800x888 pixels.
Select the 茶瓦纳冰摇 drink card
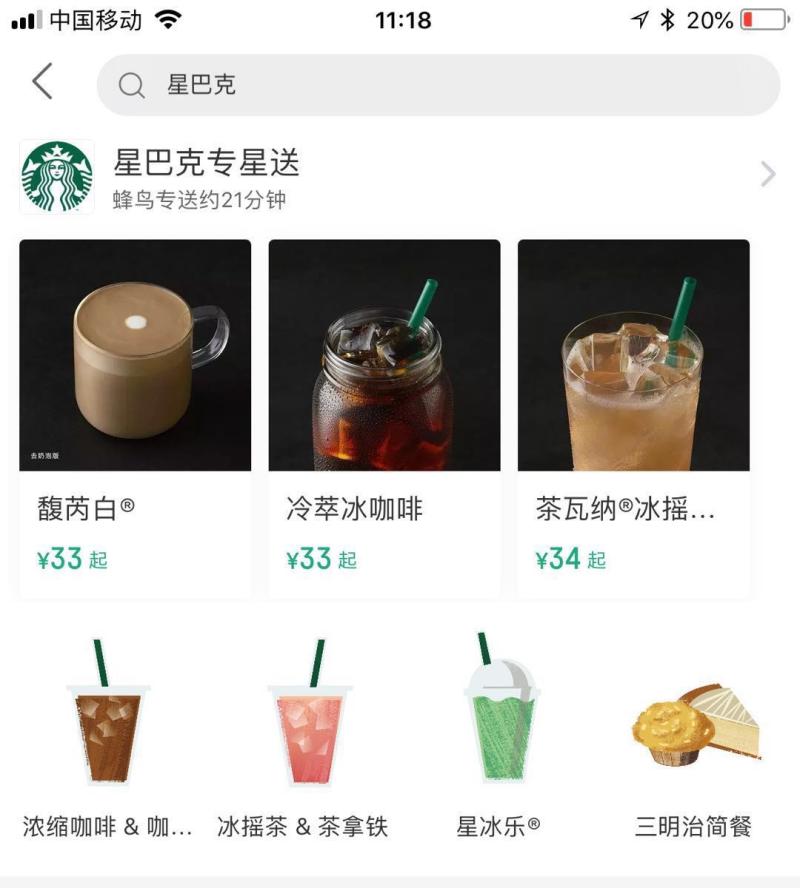tap(633, 418)
